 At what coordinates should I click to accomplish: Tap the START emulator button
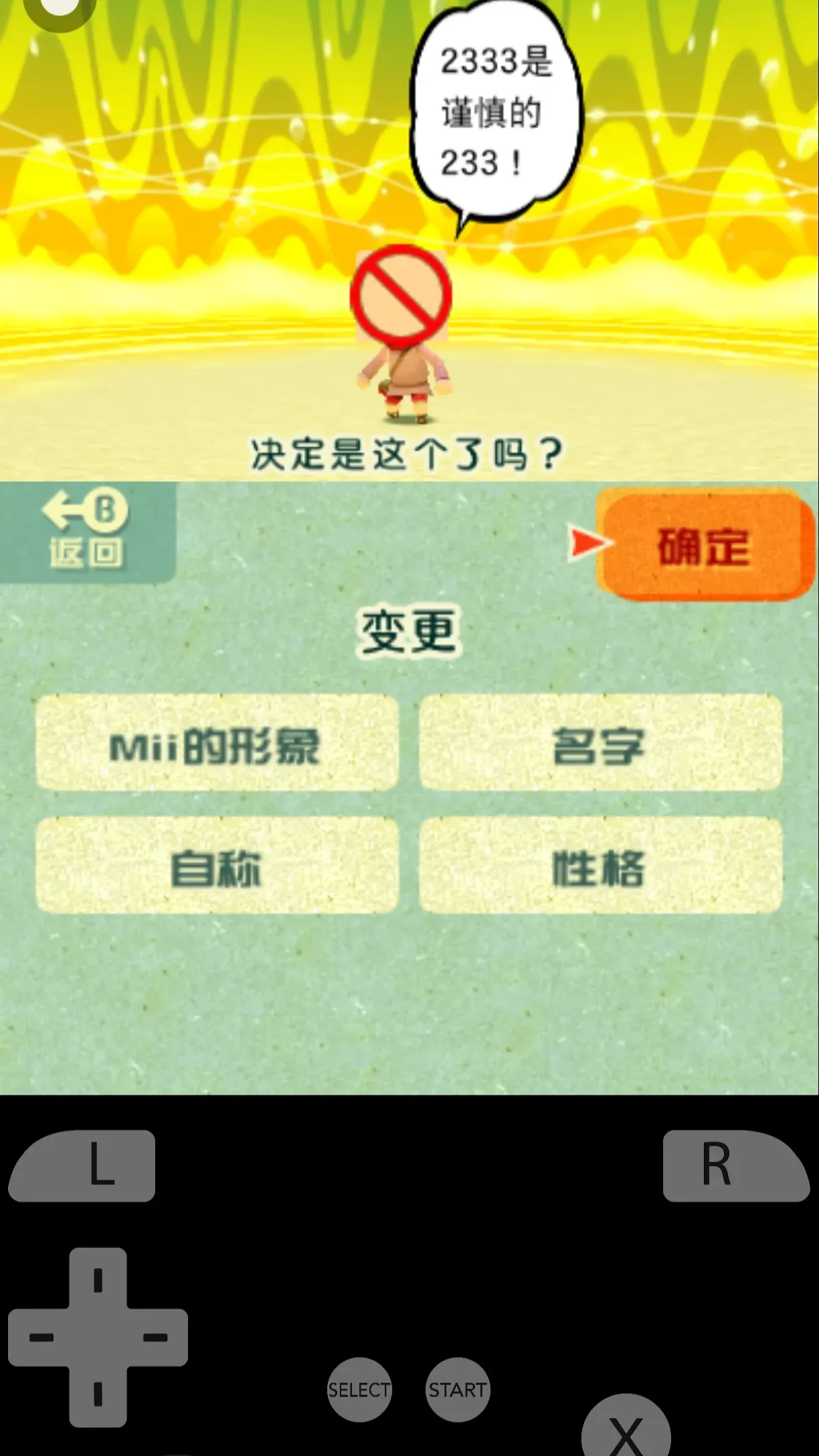click(458, 1389)
